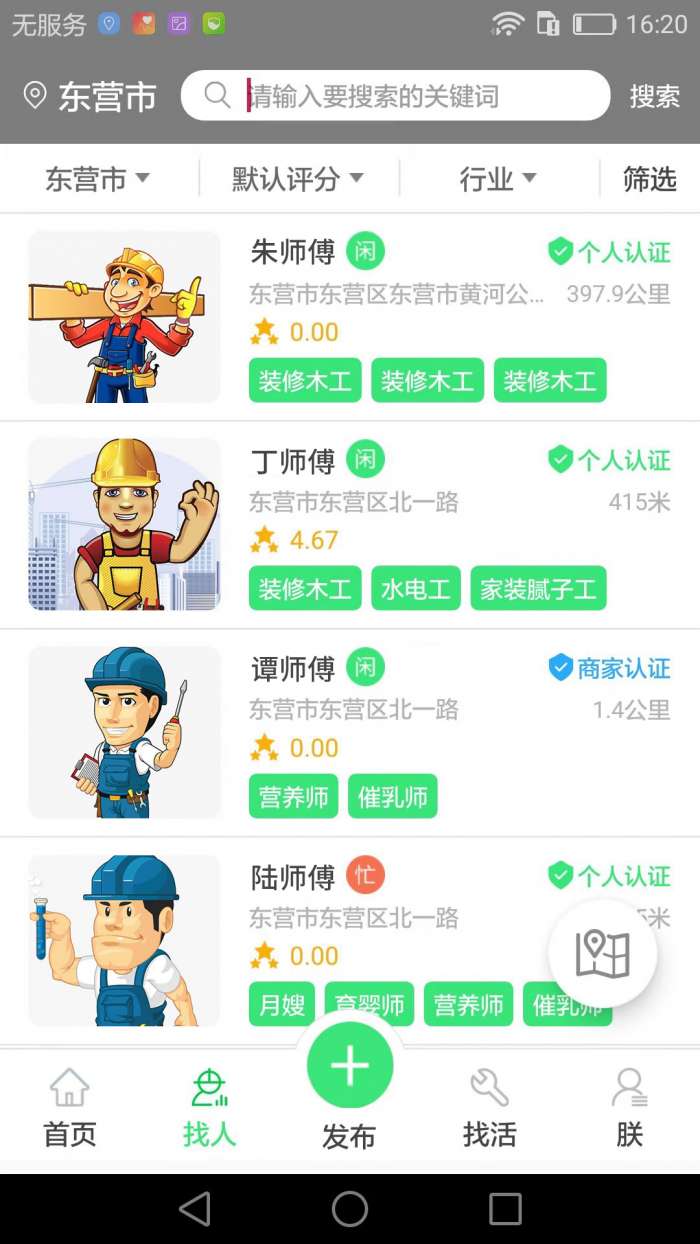Tap the green 发布 plus button
The image size is (700, 1244).
pos(350,1067)
